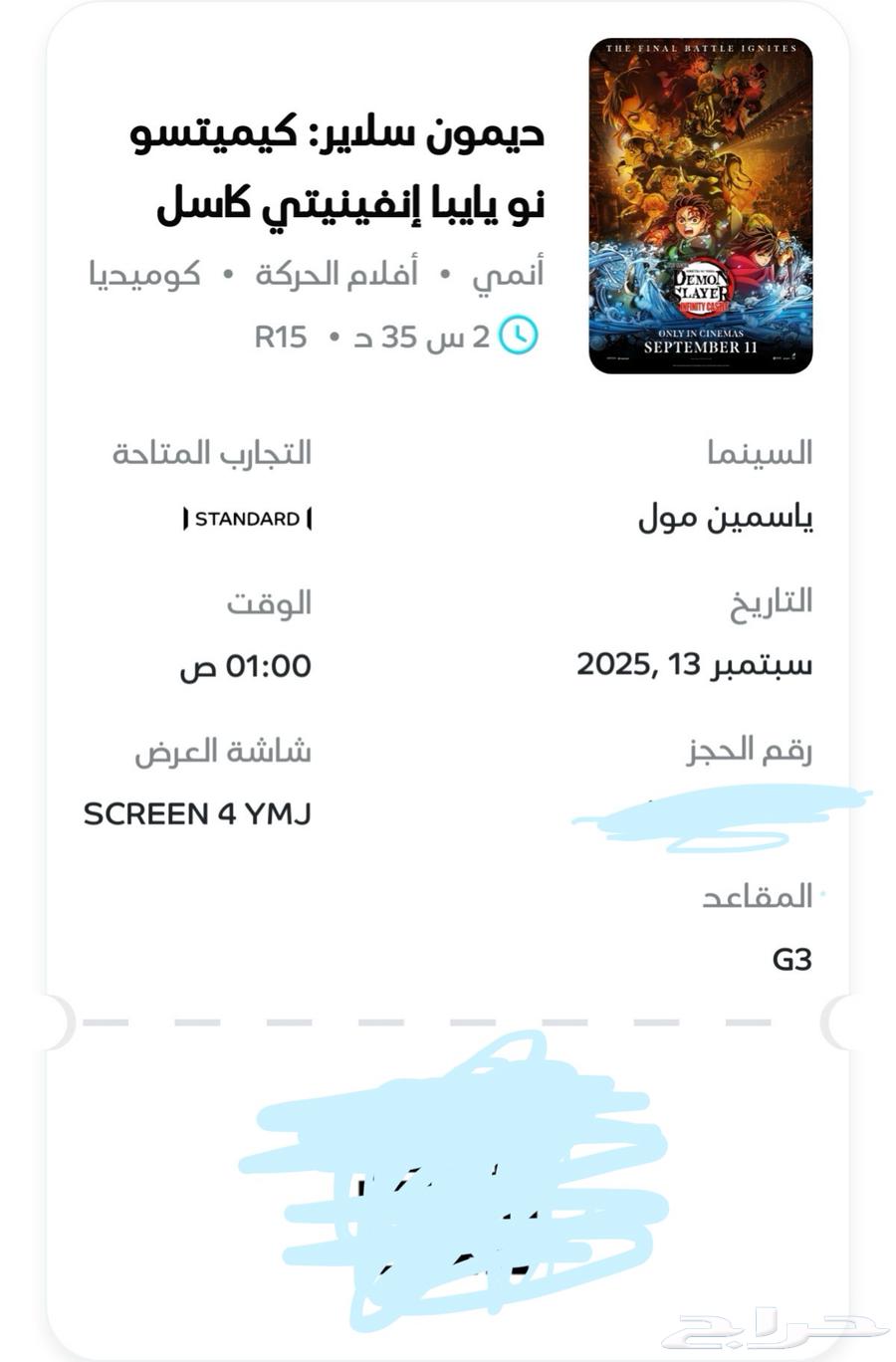The image size is (896, 1362).
Task: Tap the السينما section header icon
Action: click(x=760, y=452)
